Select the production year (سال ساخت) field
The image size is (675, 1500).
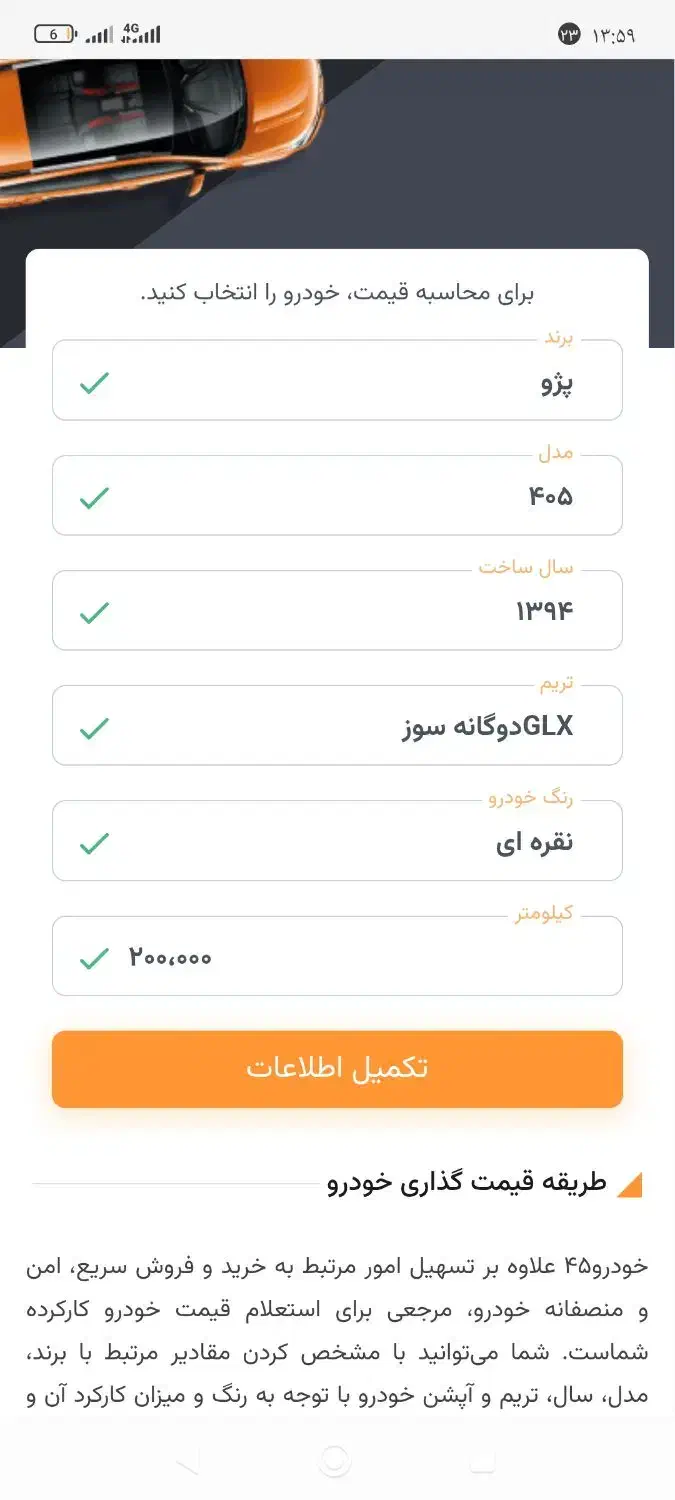click(337, 611)
